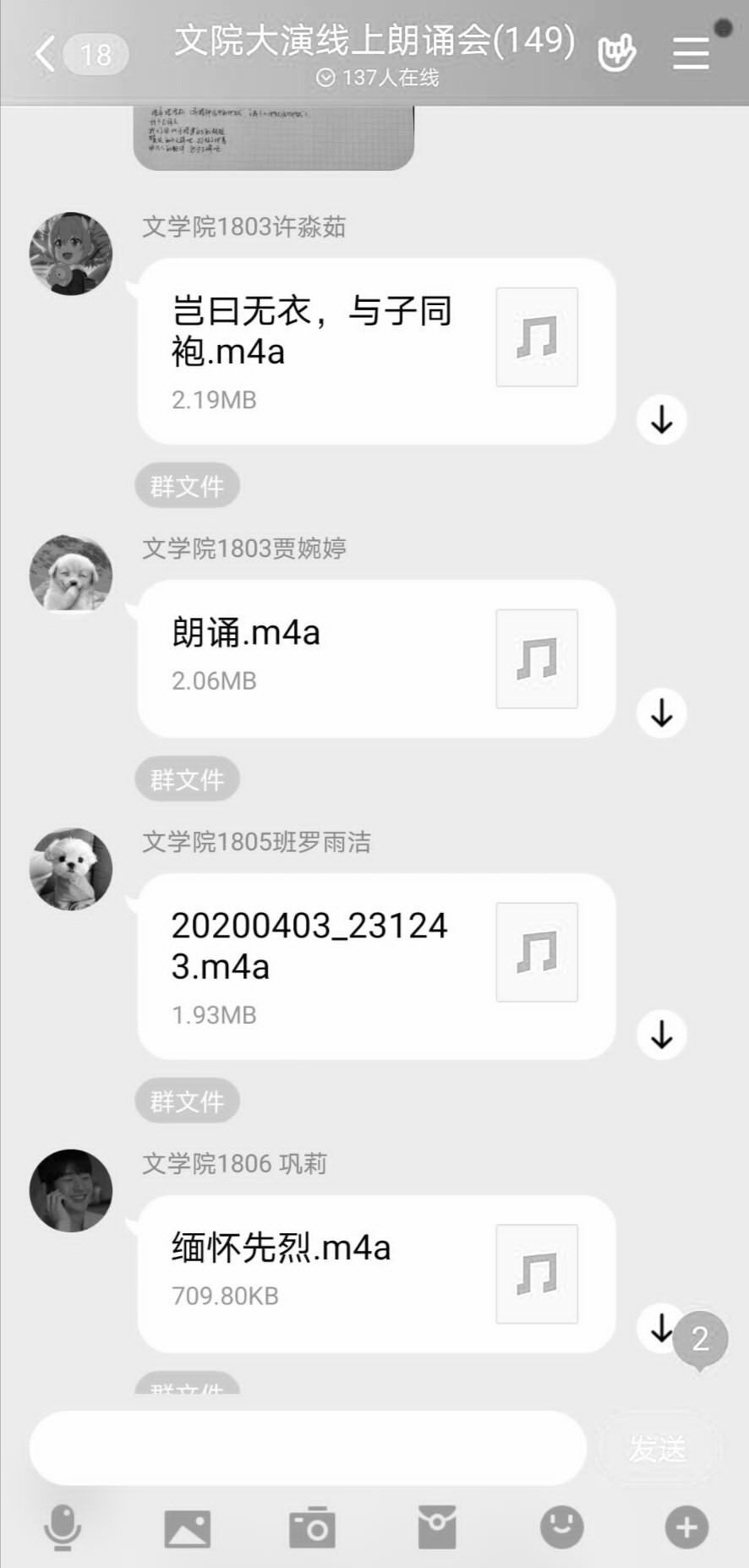Focus the message input field
Image resolution: width=749 pixels, height=1568 pixels.
pyautogui.click(x=308, y=1448)
